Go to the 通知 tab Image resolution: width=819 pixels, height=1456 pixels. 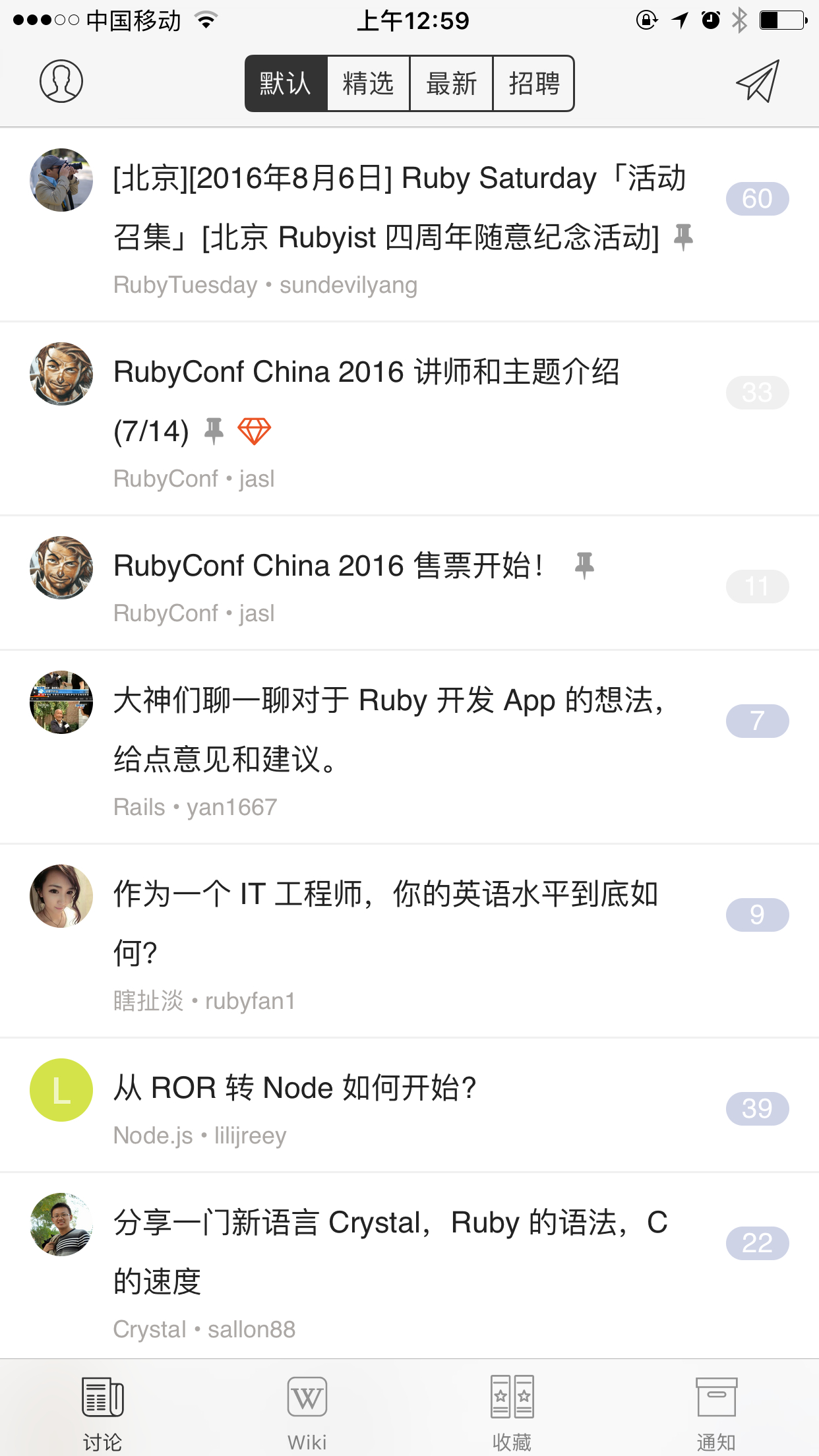716,1412
